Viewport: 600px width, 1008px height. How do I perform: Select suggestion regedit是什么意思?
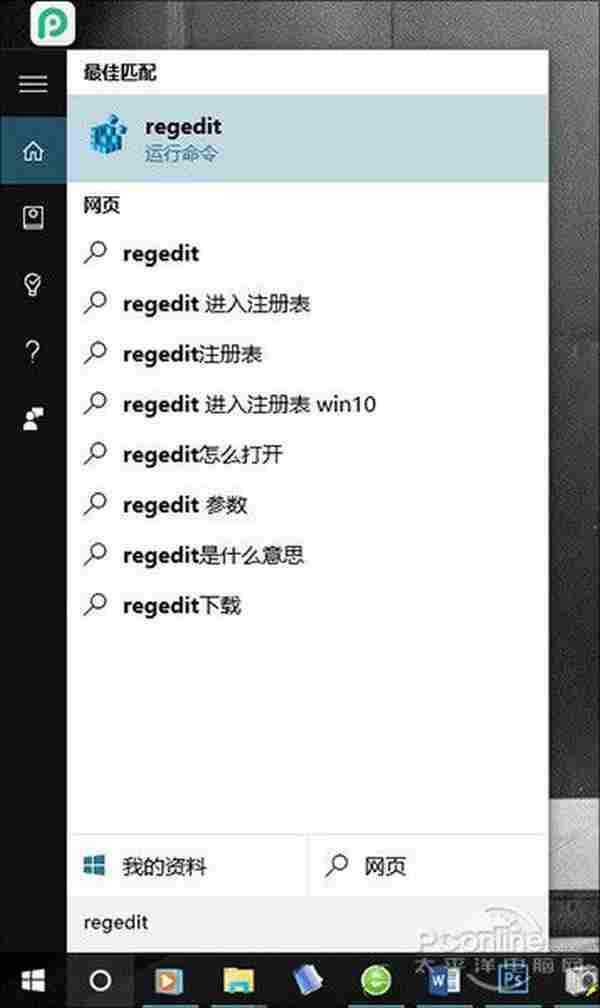tap(212, 555)
